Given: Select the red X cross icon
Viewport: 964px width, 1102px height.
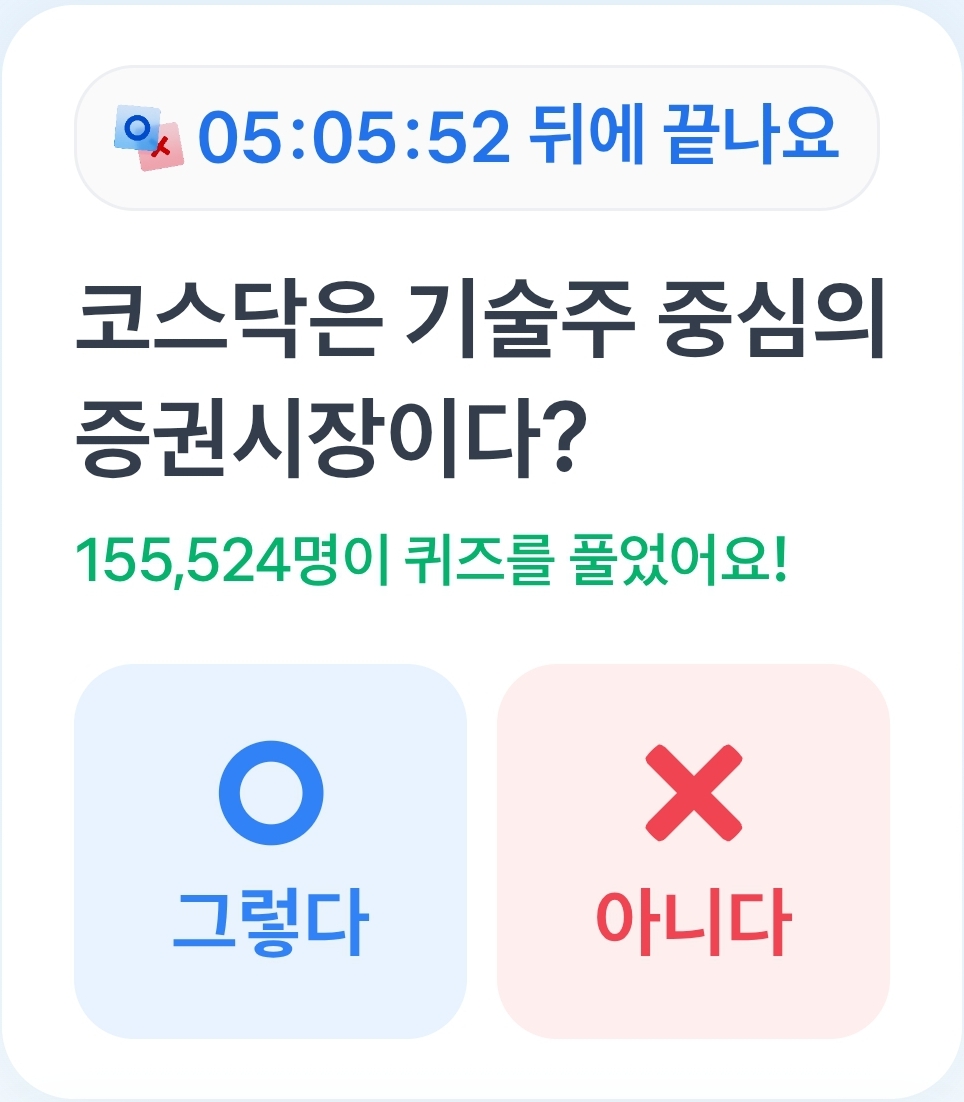Looking at the screenshot, I should pos(696,790).
